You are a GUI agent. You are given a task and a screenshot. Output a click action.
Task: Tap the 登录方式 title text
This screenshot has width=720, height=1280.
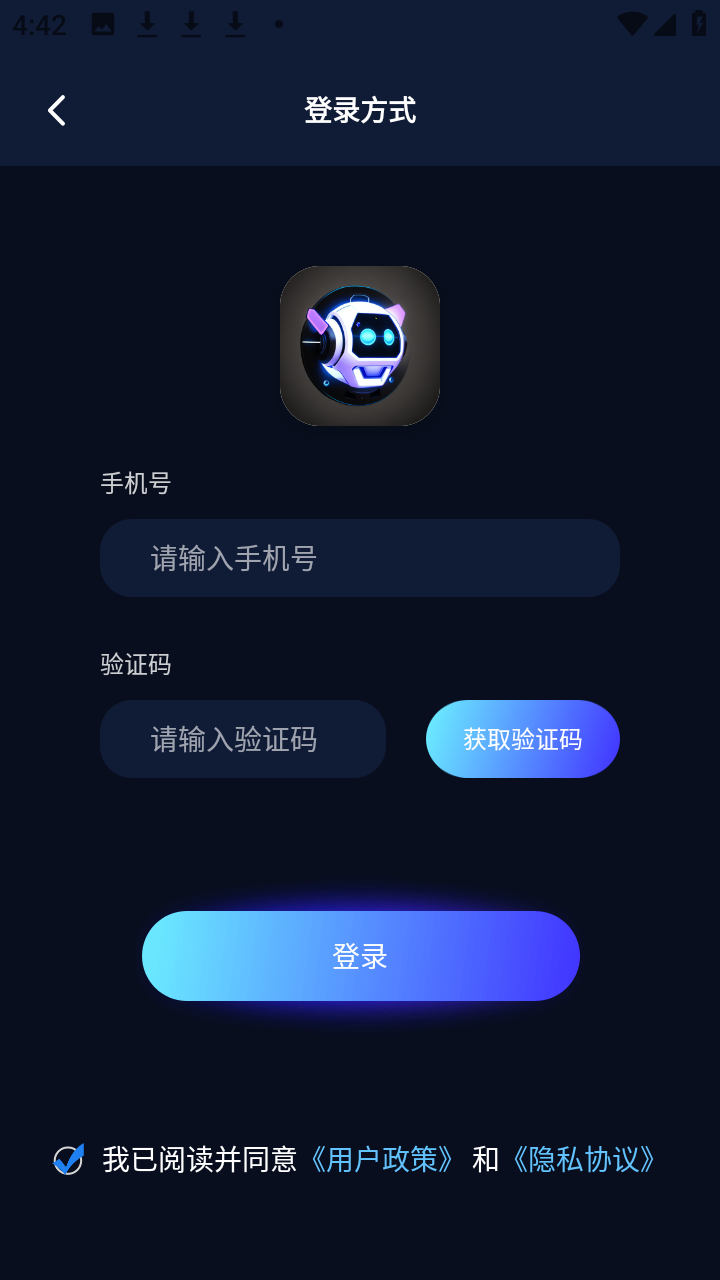pyautogui.click(x=362, y=111)
